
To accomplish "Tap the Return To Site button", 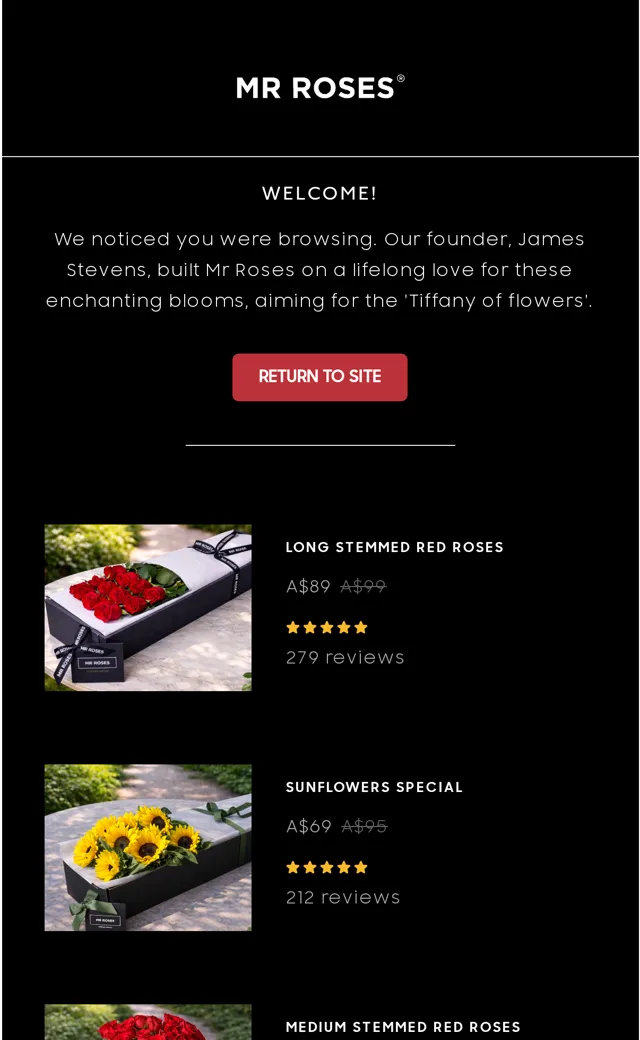I will [x=320, y=377].
